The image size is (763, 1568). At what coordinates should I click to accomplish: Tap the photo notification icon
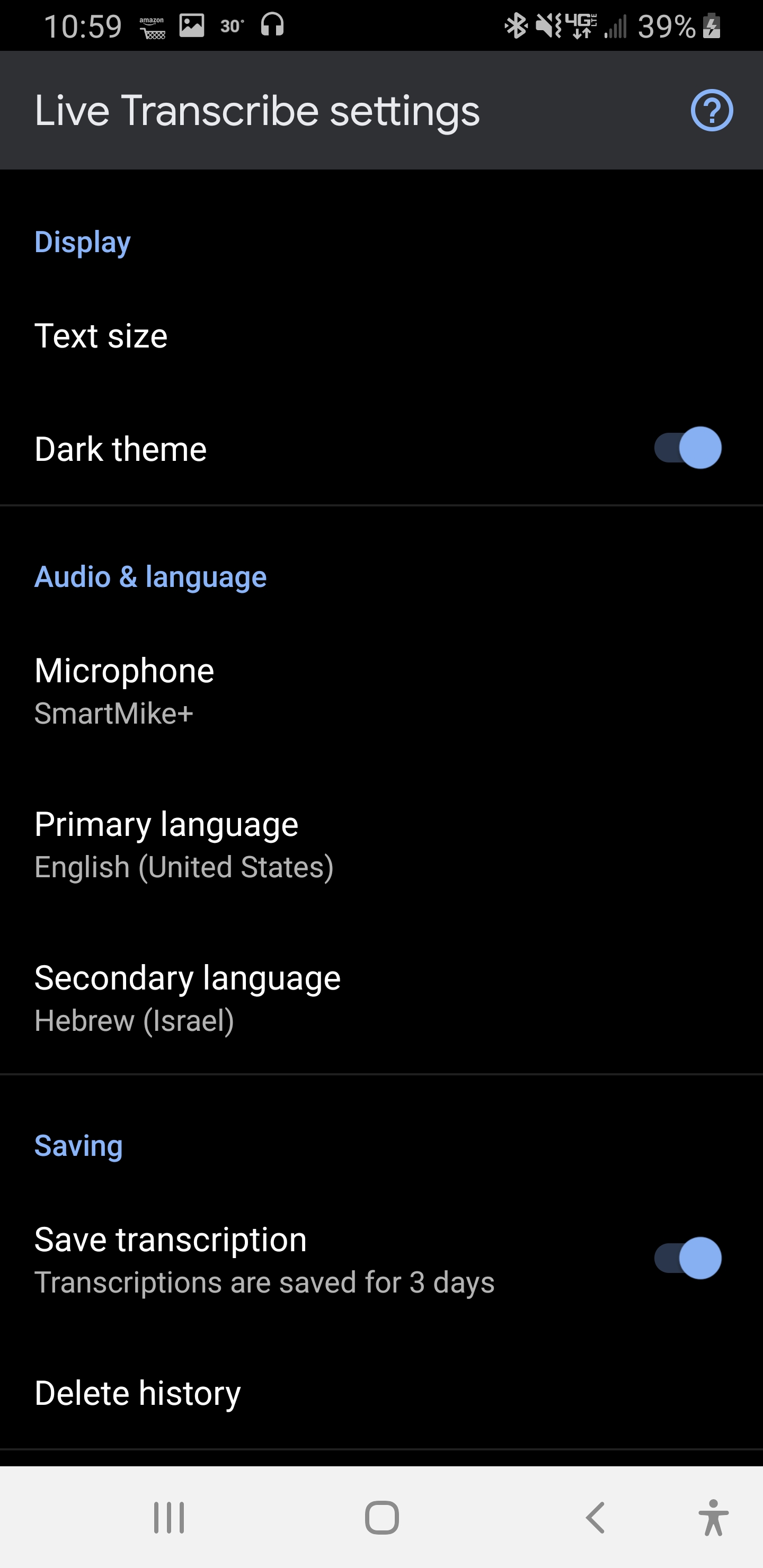(x=192, y=24)
